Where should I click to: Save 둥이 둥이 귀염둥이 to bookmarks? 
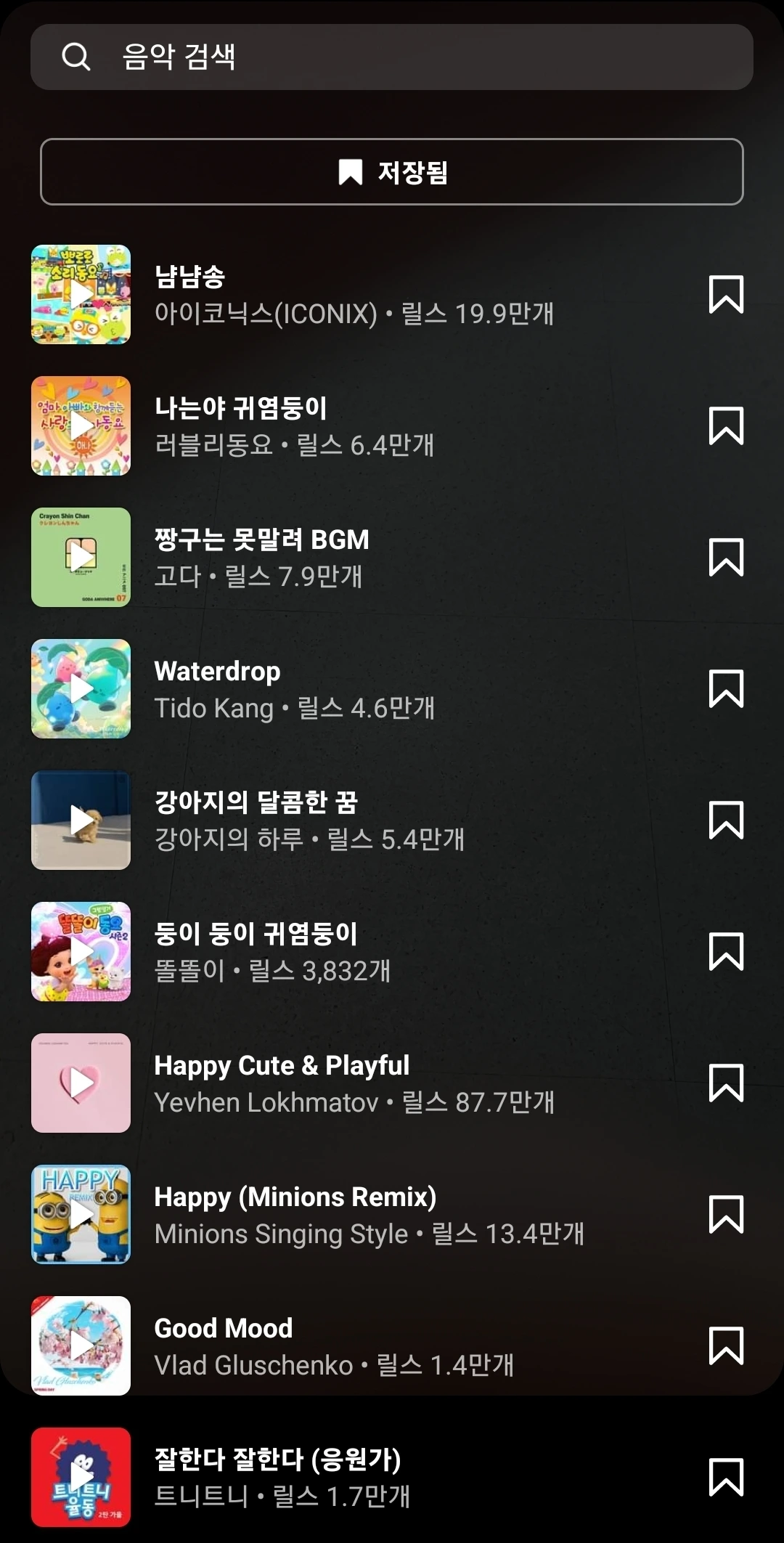point(726,952)
